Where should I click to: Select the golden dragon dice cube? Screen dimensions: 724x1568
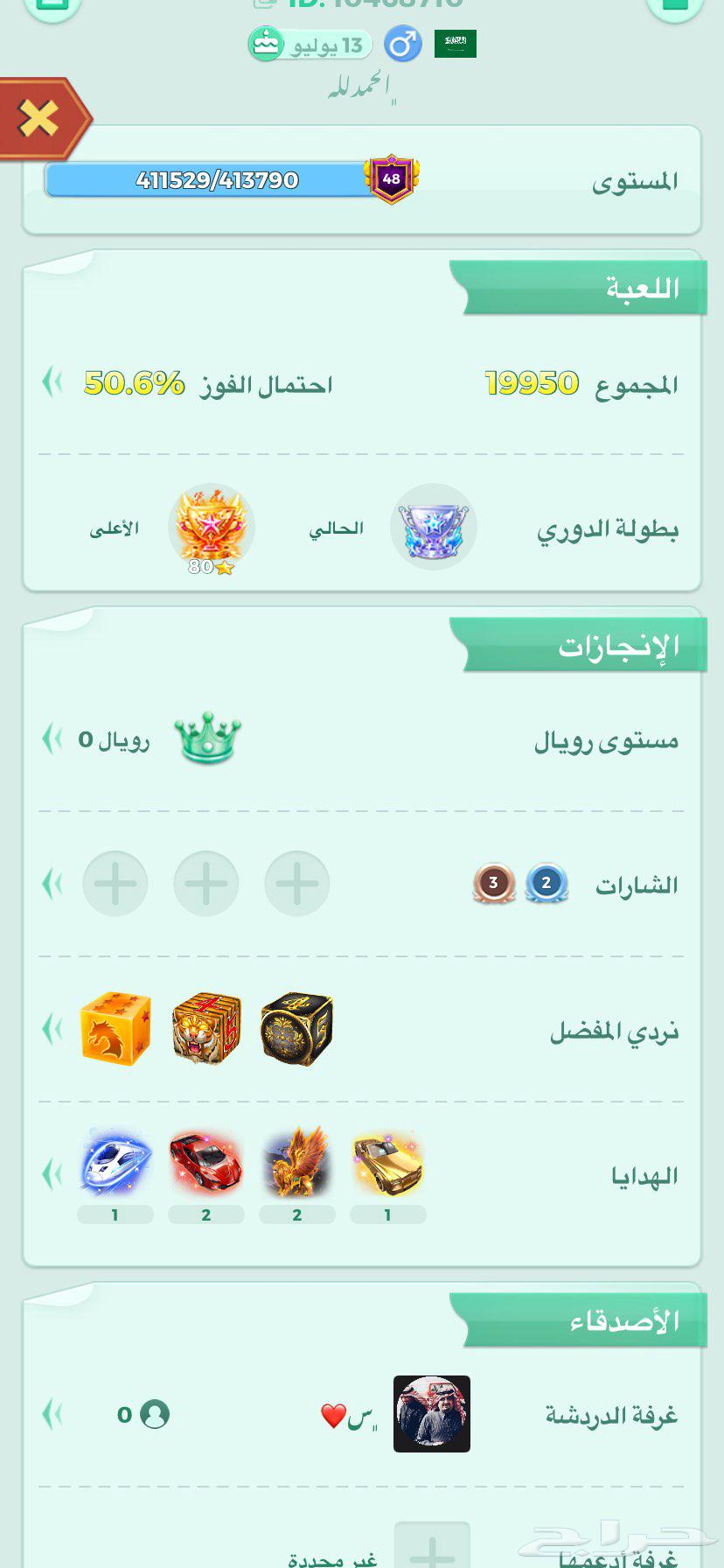pos(115,1029)
